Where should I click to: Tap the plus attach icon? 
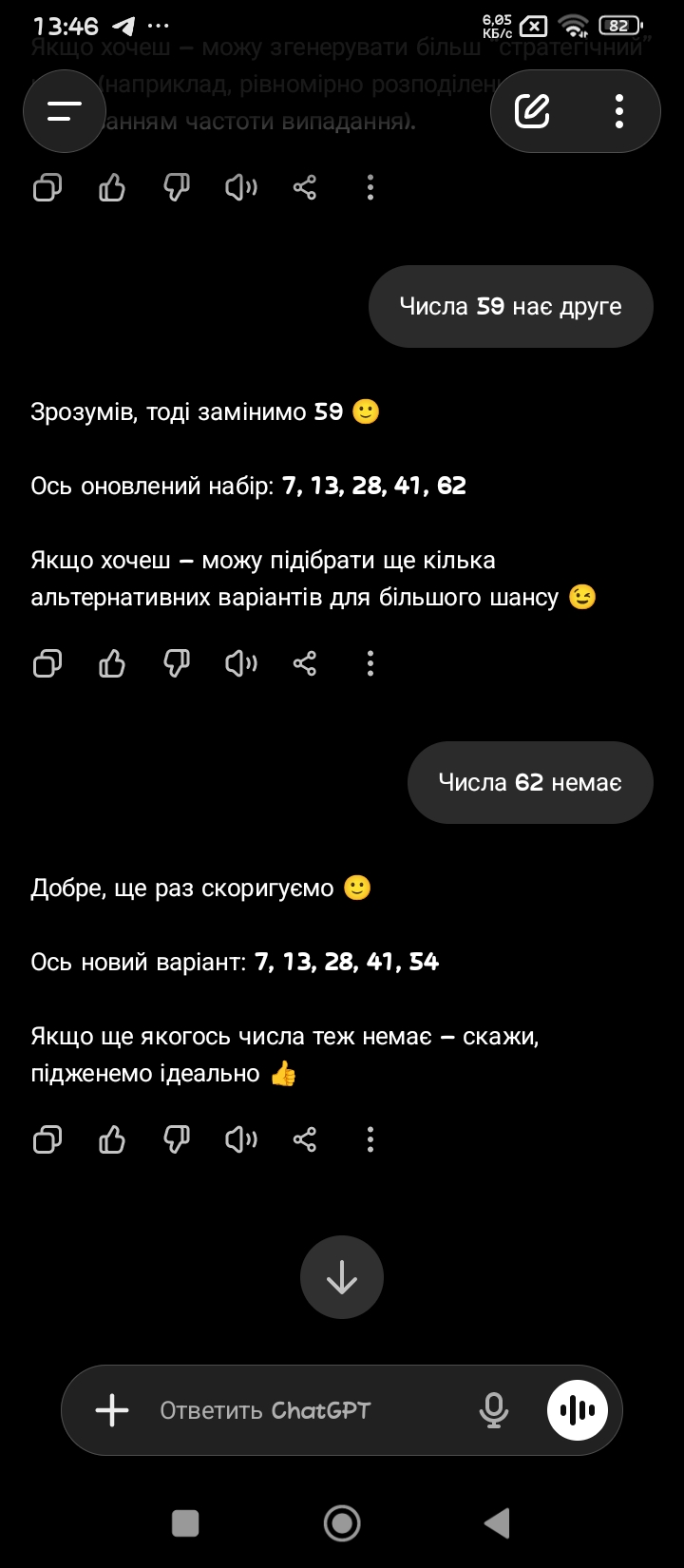[112, 1410]
